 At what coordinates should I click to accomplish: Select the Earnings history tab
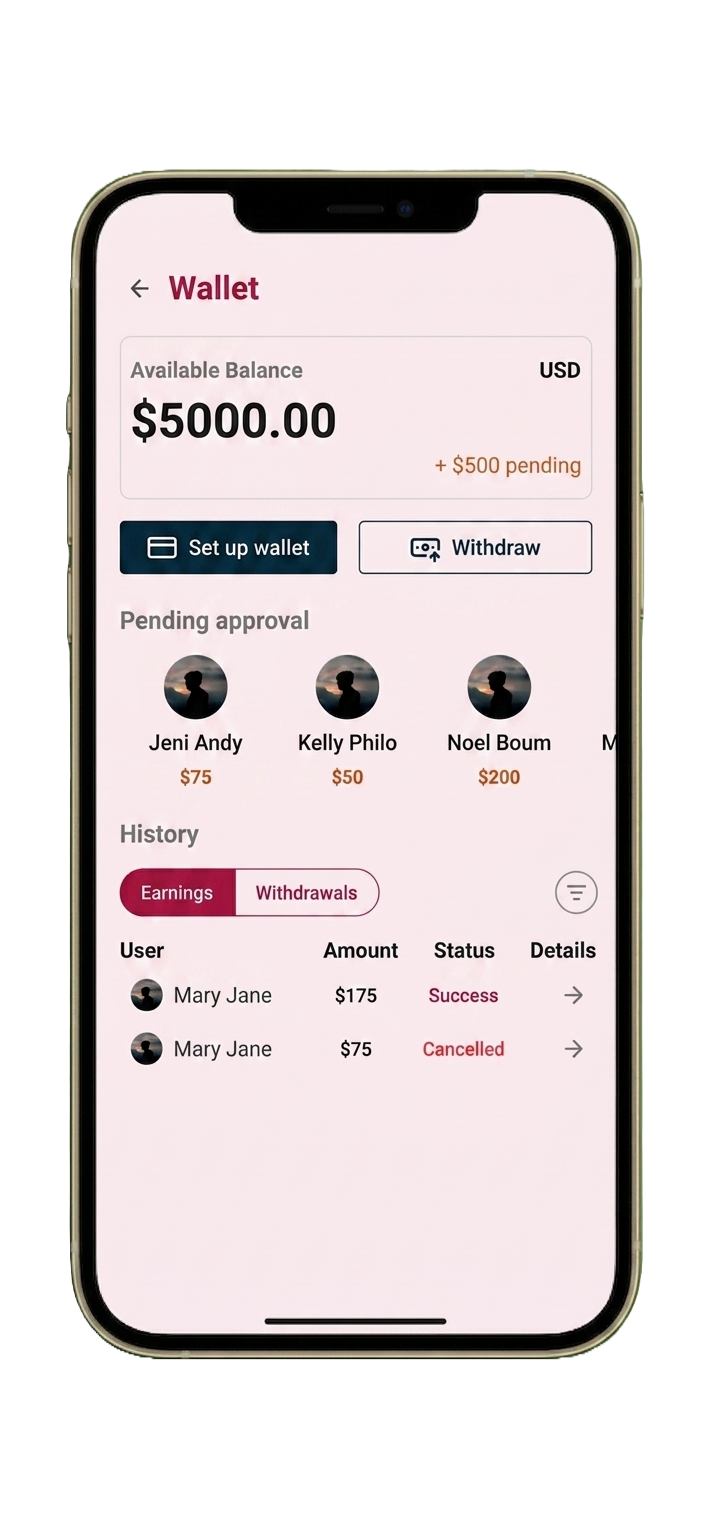pos(177,892)
